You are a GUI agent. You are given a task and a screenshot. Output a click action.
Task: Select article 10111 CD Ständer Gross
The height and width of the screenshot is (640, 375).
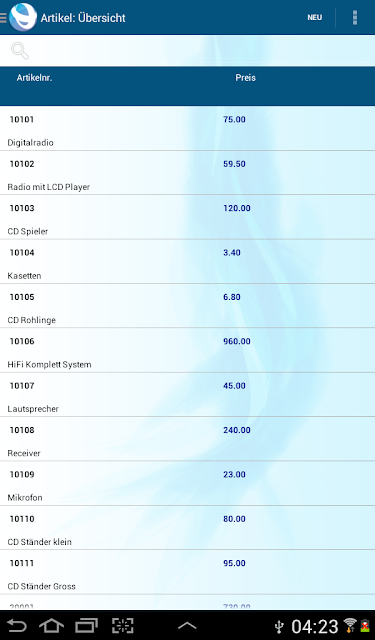point(187,572)
